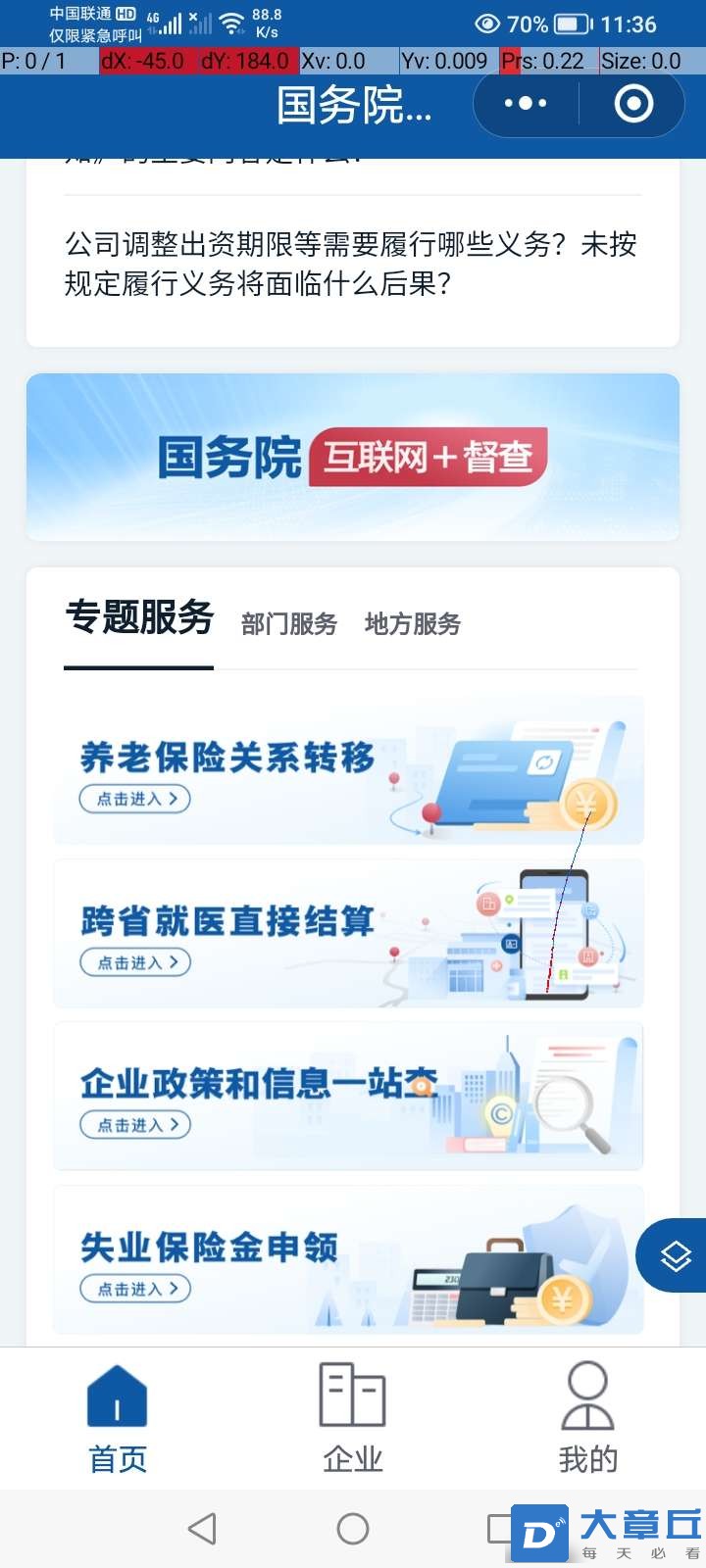
Task: Open the mini program three-dot menu
Action: pyautogui.click(x=527, y=103)
